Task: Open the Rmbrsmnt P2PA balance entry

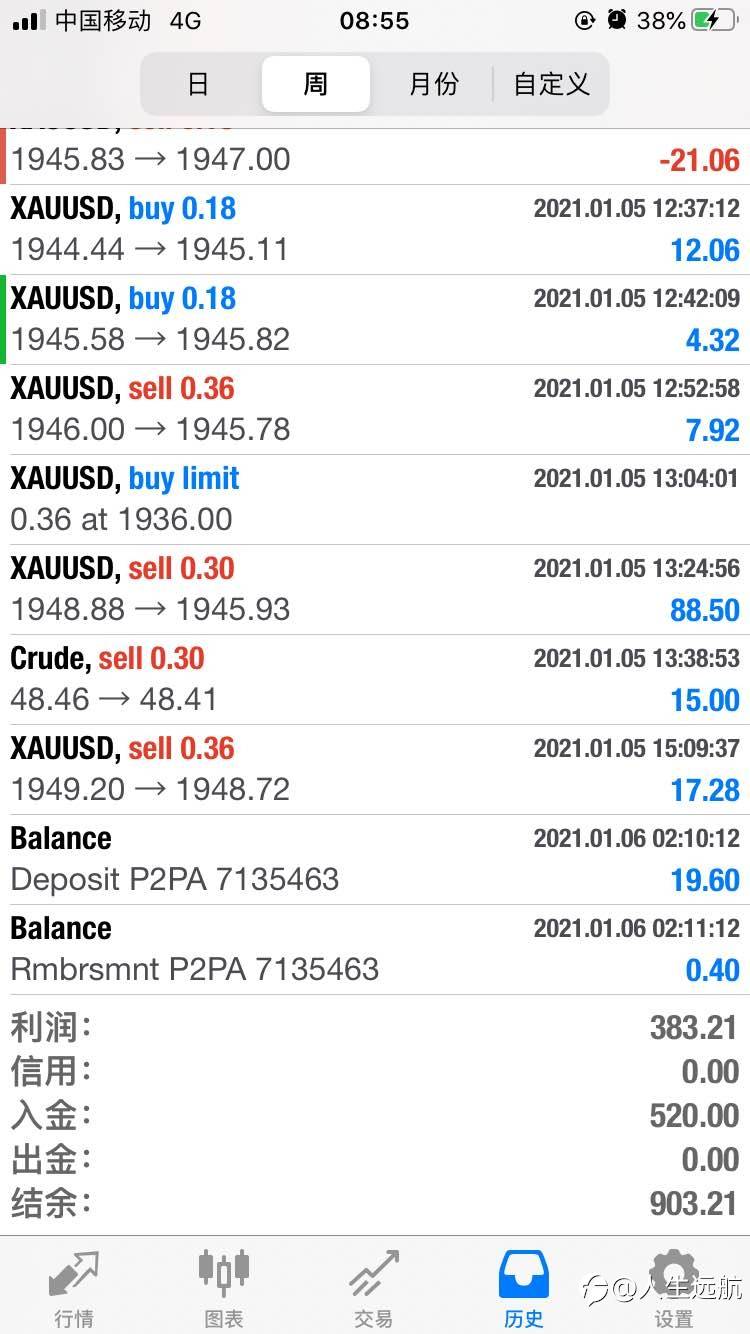Action: (375, 949)
